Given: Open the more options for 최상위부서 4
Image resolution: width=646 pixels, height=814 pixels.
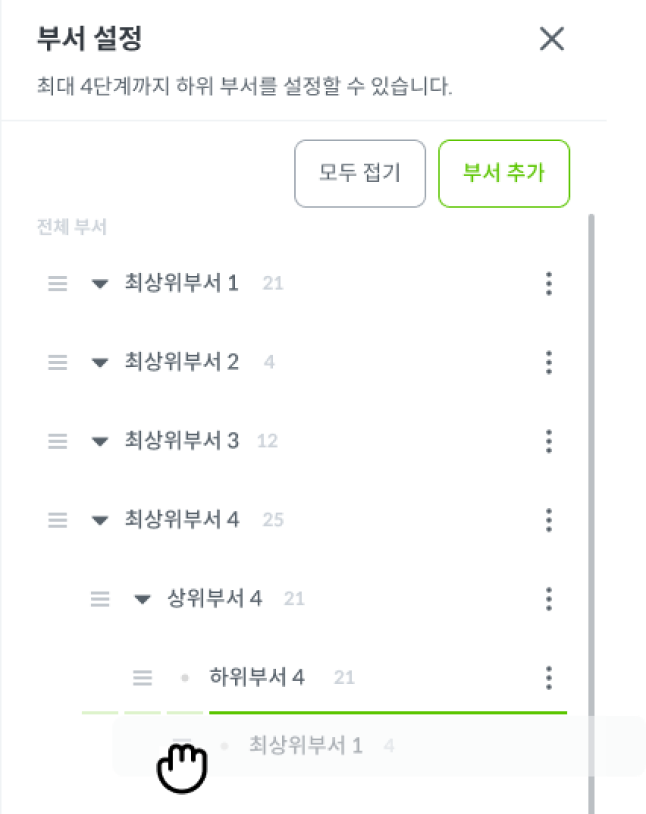Looking at the screenshot, I should point(548,520).
